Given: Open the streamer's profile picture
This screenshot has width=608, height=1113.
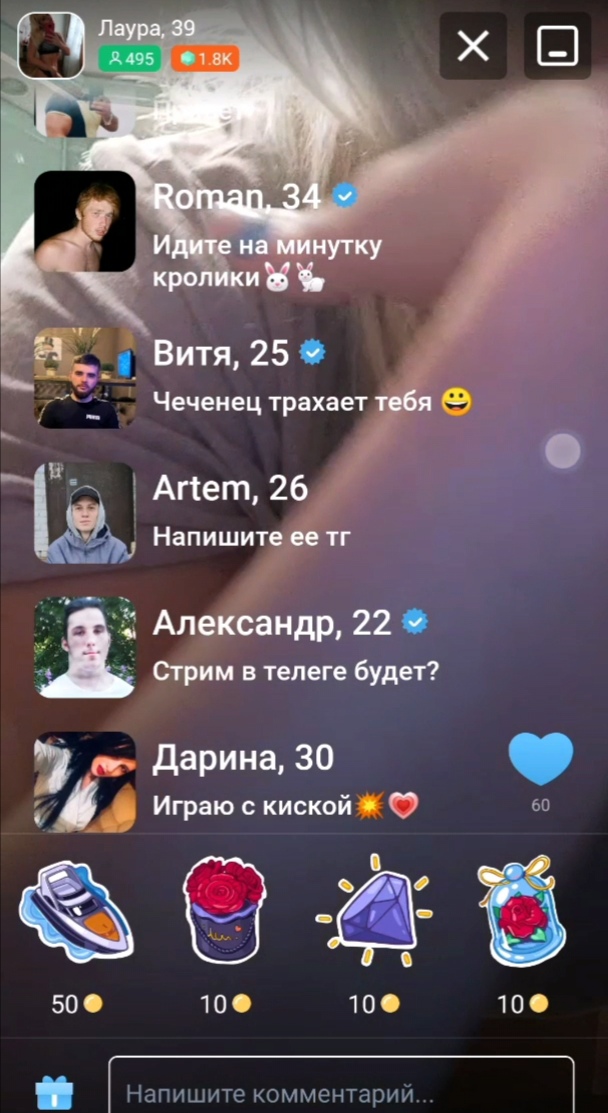Looking at the screenshot, I should [51, 45].
